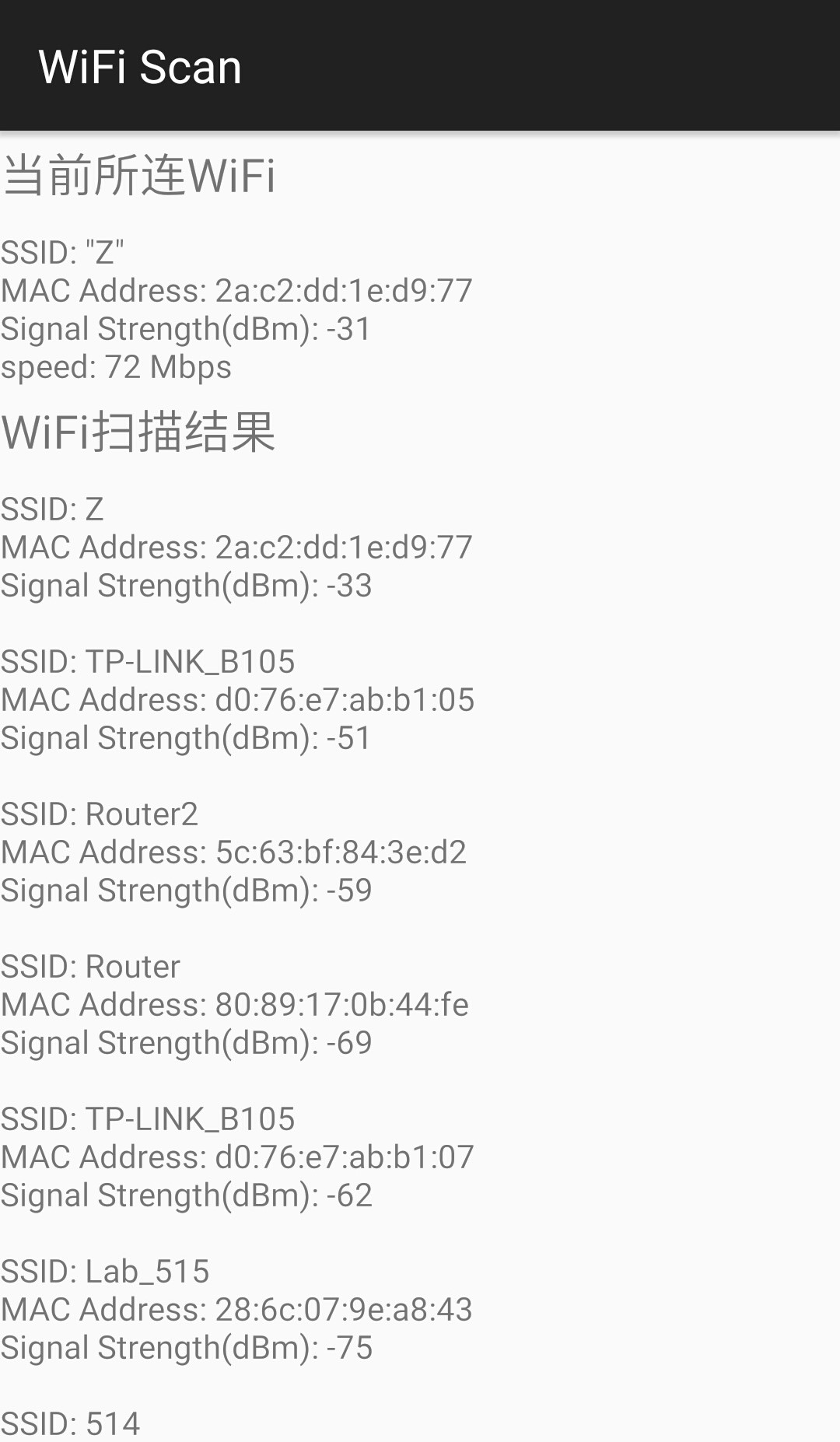Click Signal Strength -69 under Router

click(x=187, y=1042)
